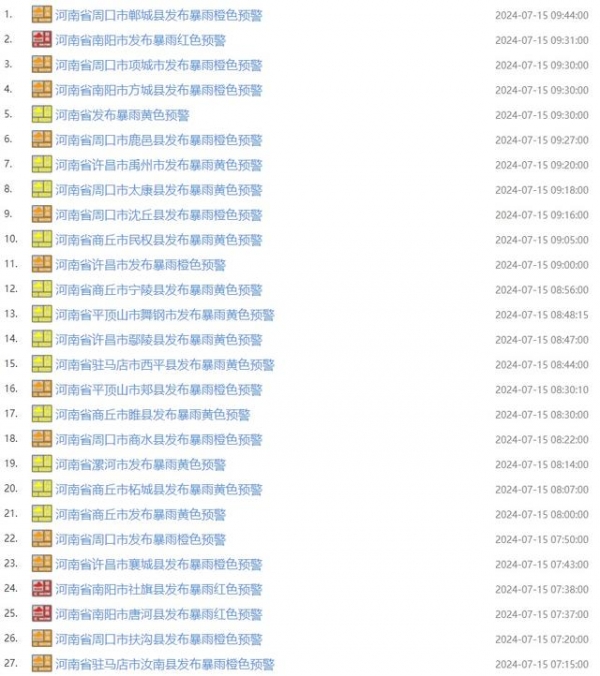View the 许昌市禹州市 yellow warning
Viewport: 600px width, 676px height.
158,165
